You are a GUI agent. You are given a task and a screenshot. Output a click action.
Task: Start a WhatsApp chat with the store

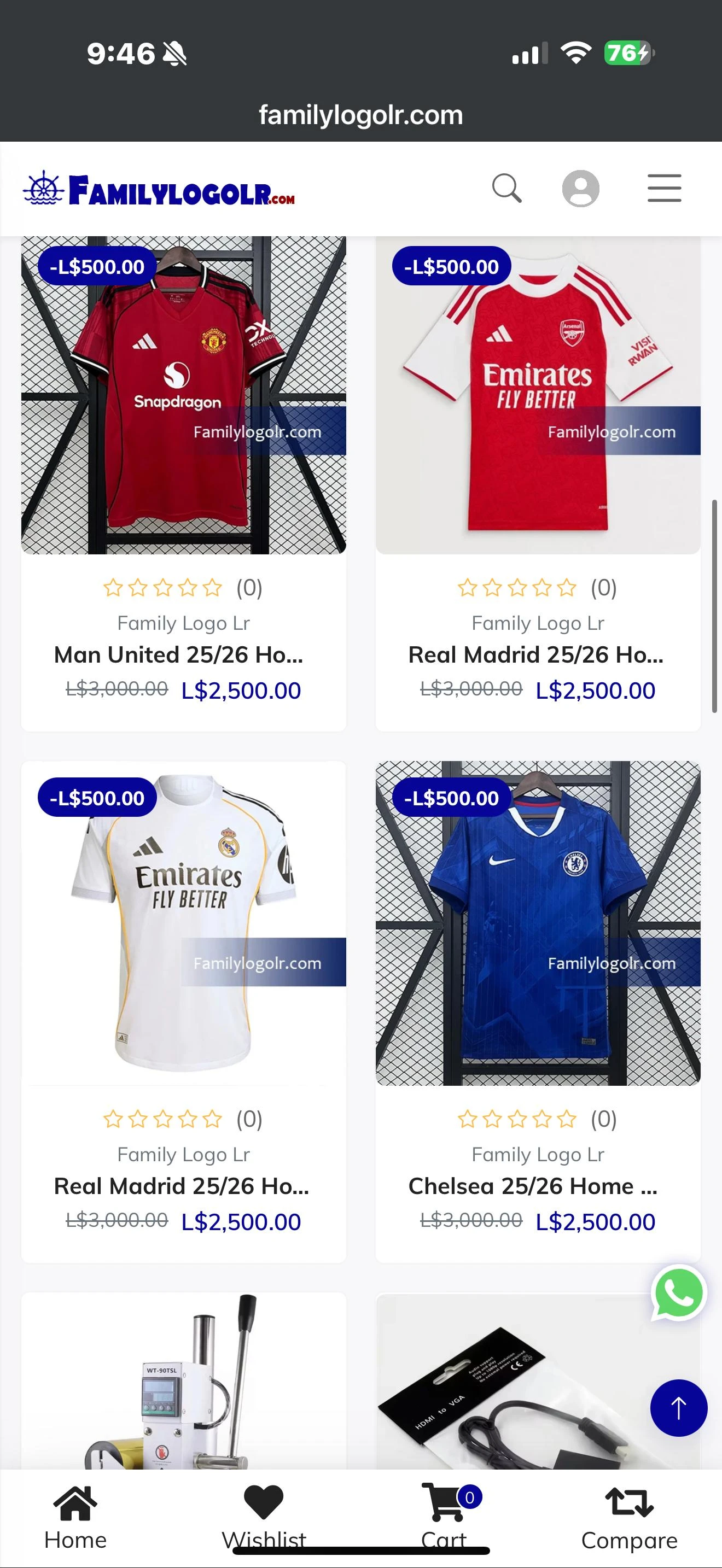pos(678,1294)
